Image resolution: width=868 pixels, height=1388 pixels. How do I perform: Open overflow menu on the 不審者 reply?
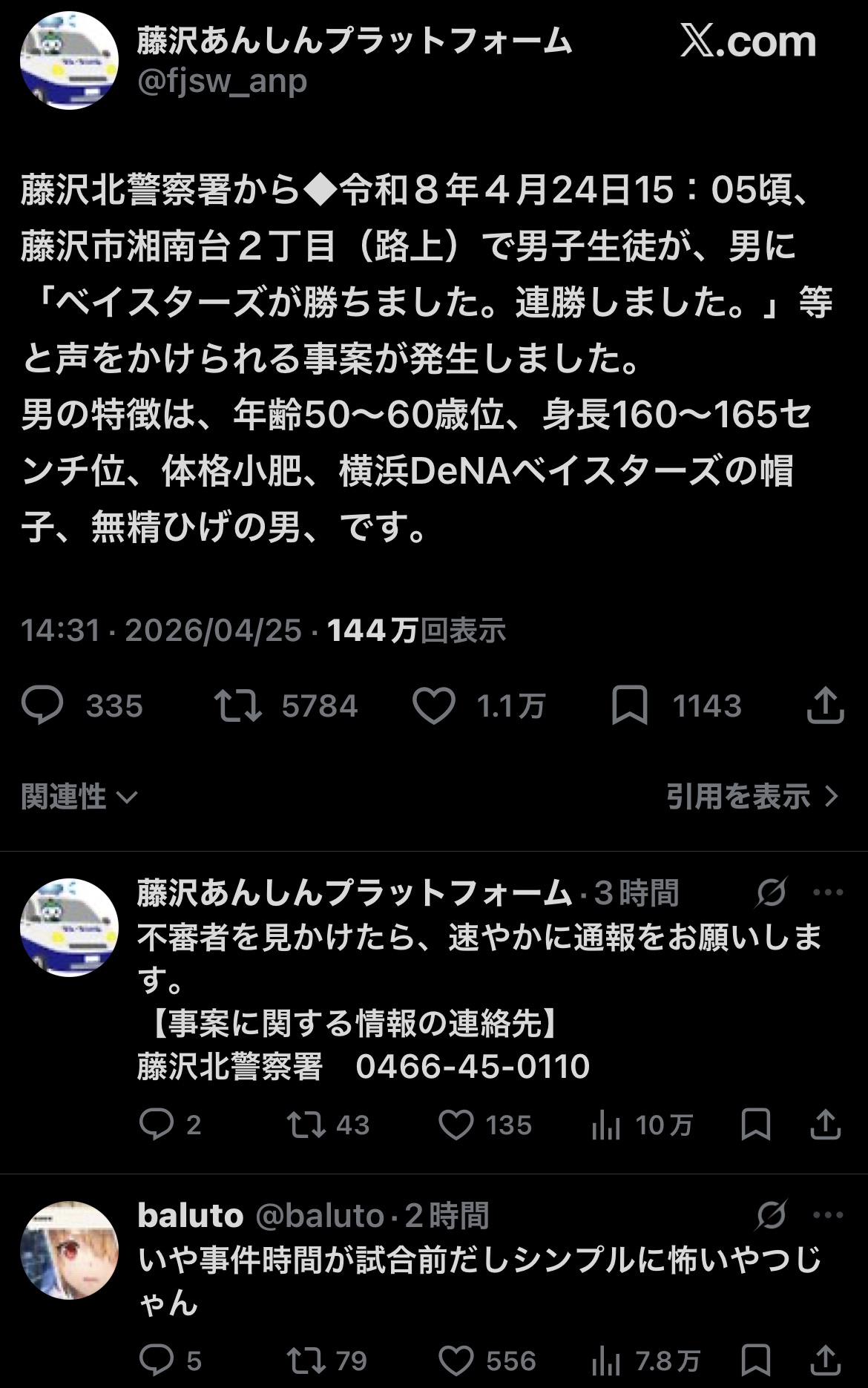pyautogui.click(x=828, y=892)
